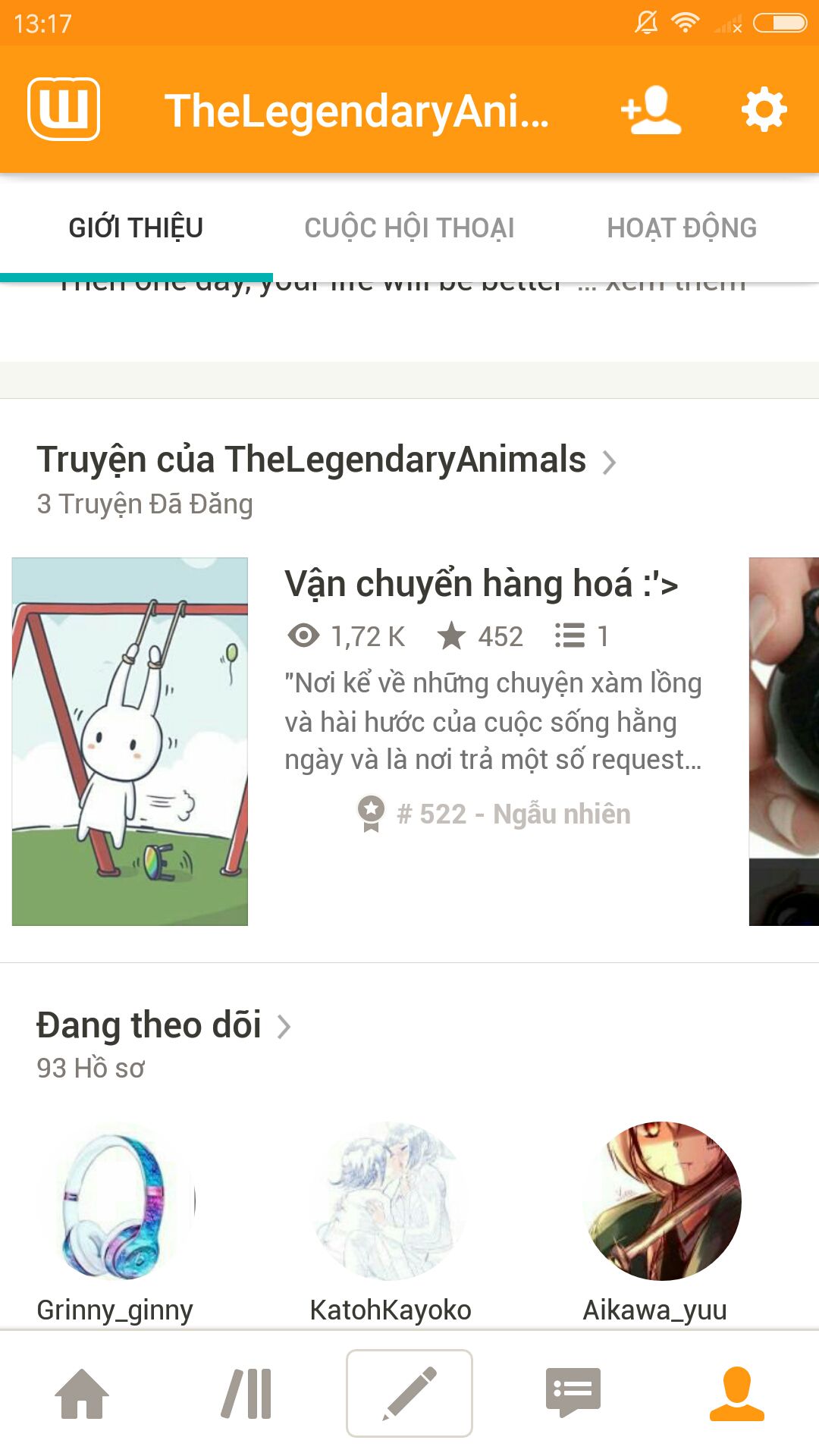The image size is (819, 1456).
Task: Select the profile tab
Action: click(736, 1394)
